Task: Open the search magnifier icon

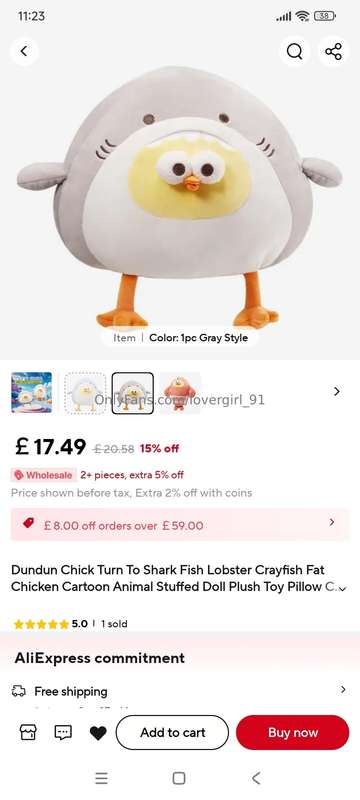Action: [x=294, y=51]
